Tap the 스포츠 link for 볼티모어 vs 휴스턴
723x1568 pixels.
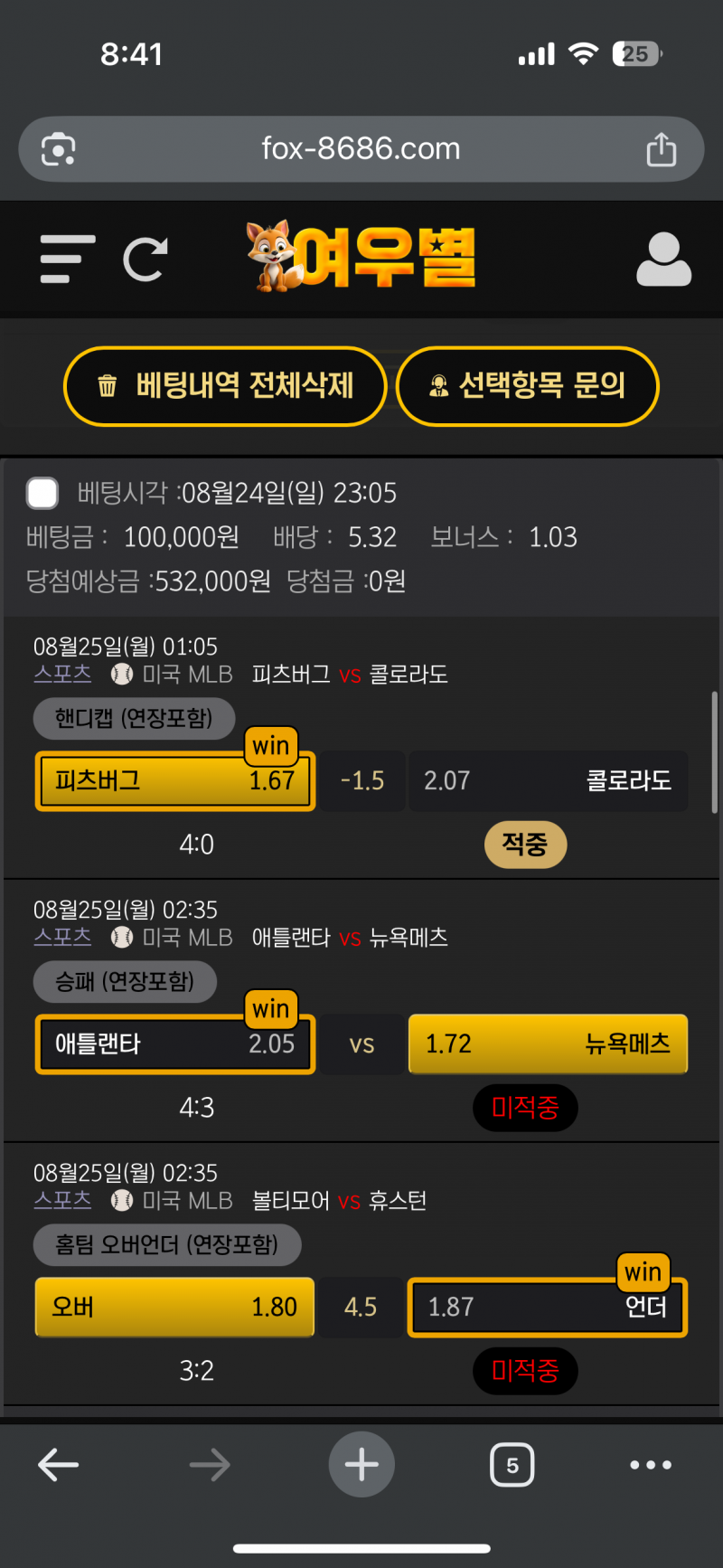point(62,1201)
